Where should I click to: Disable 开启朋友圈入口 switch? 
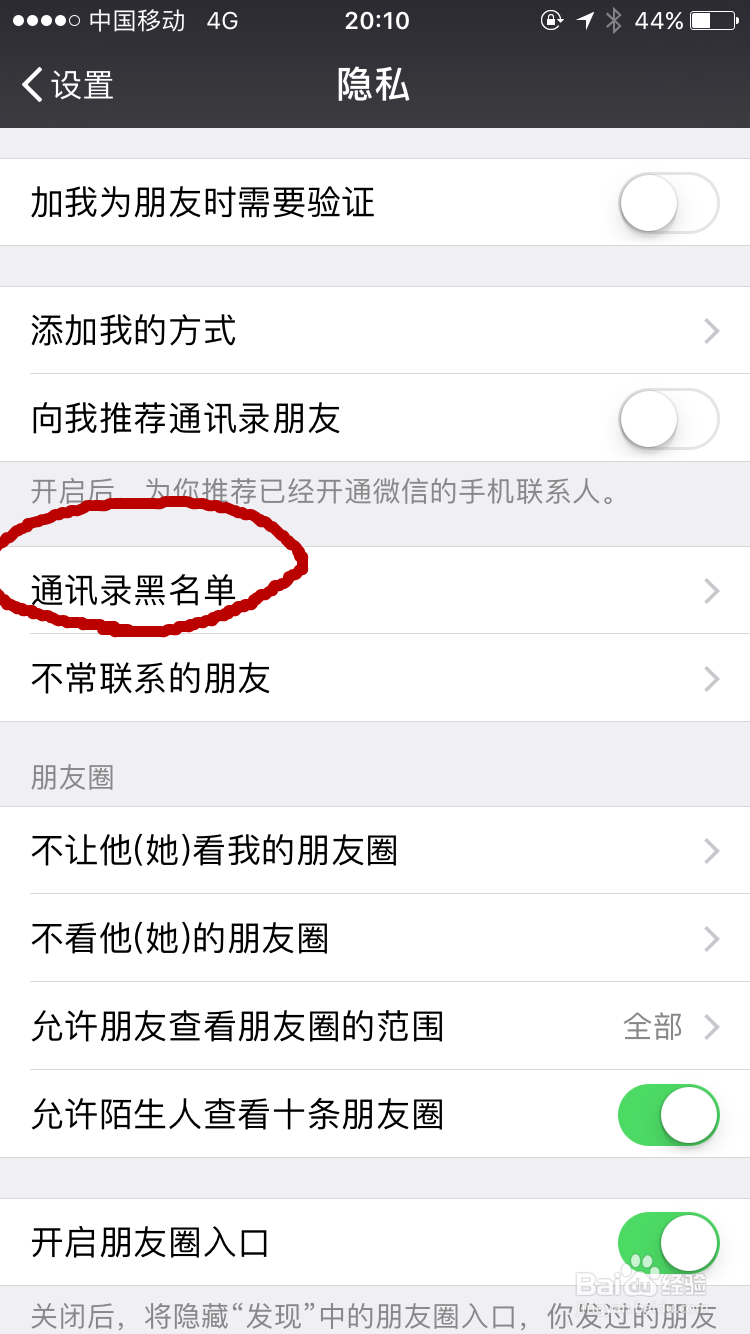tap(668, 1242)
